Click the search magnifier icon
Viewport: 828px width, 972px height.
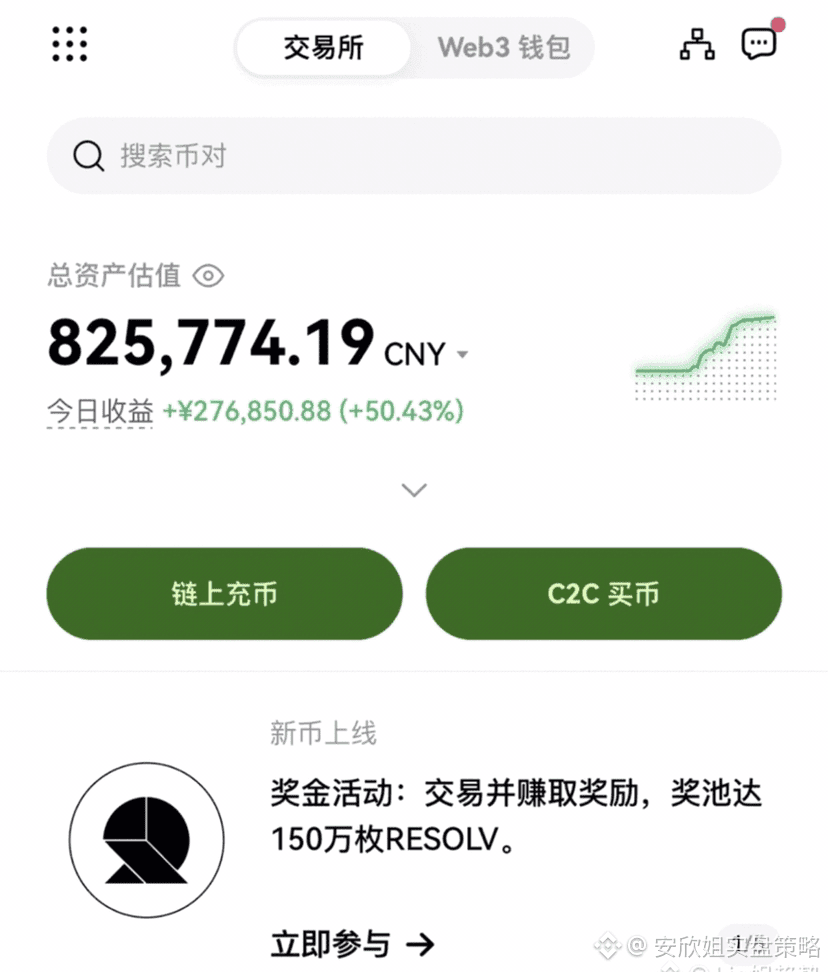(x=88, y=156)
